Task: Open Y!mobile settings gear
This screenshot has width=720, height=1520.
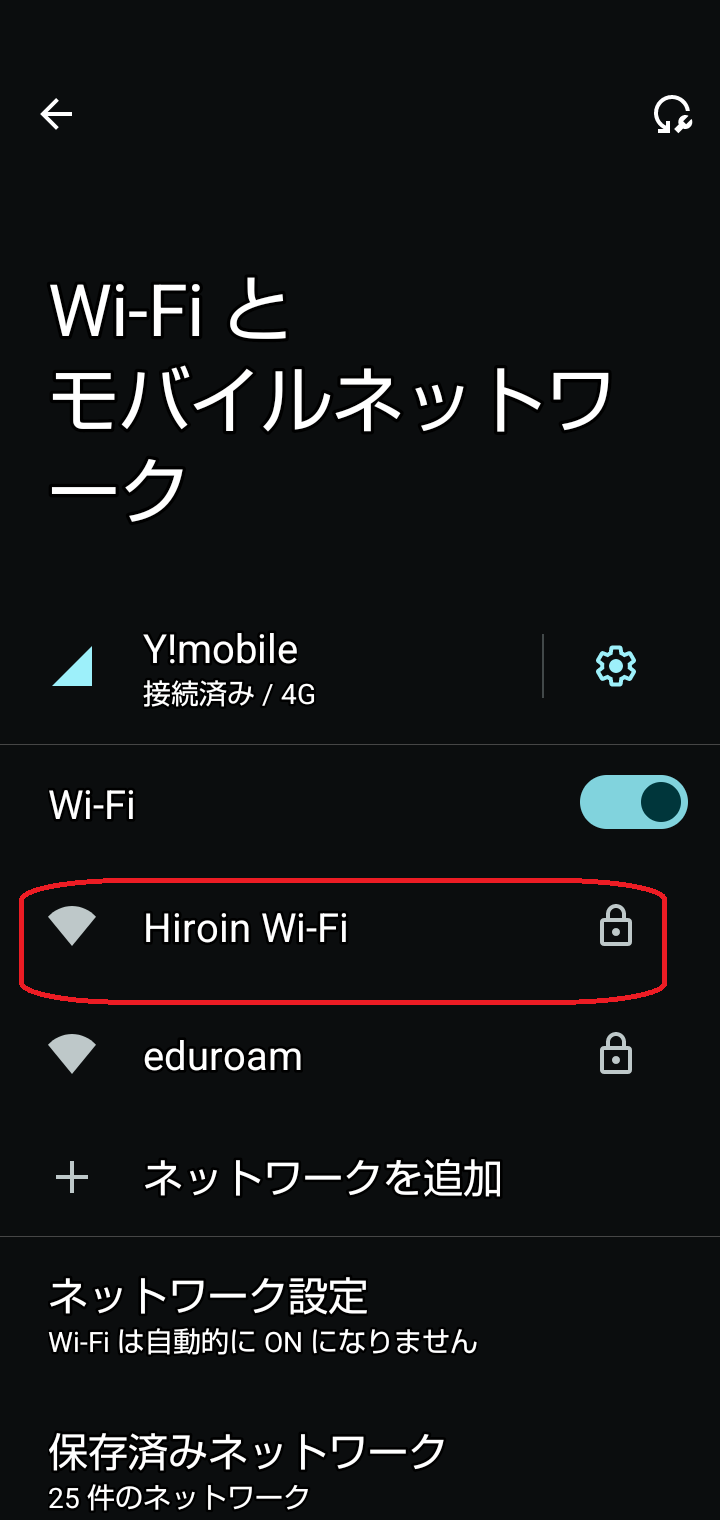Action: [616, 666]
